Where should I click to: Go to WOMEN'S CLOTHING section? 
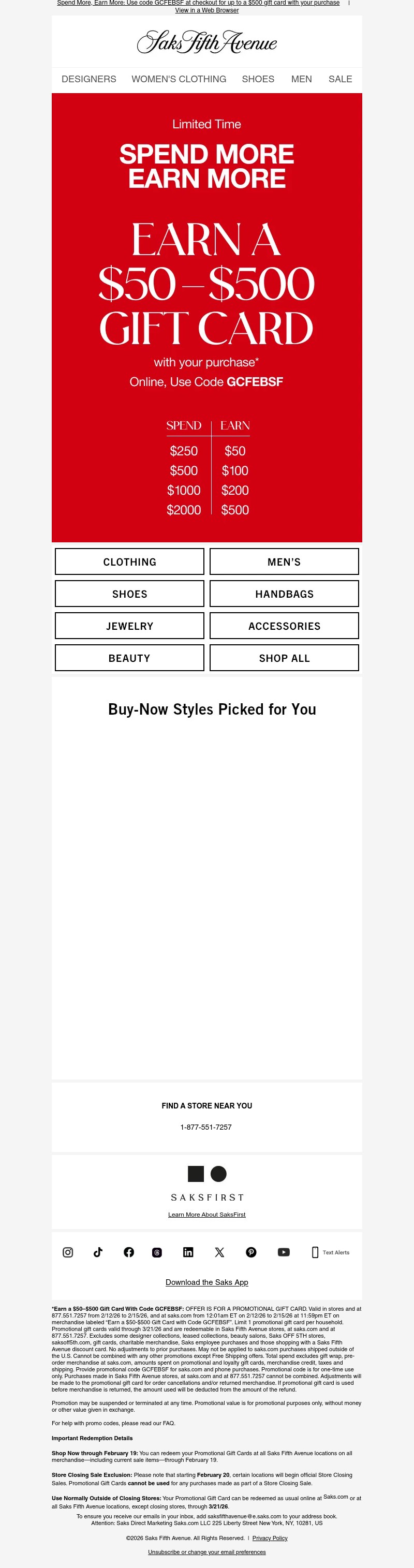[179, 79]
